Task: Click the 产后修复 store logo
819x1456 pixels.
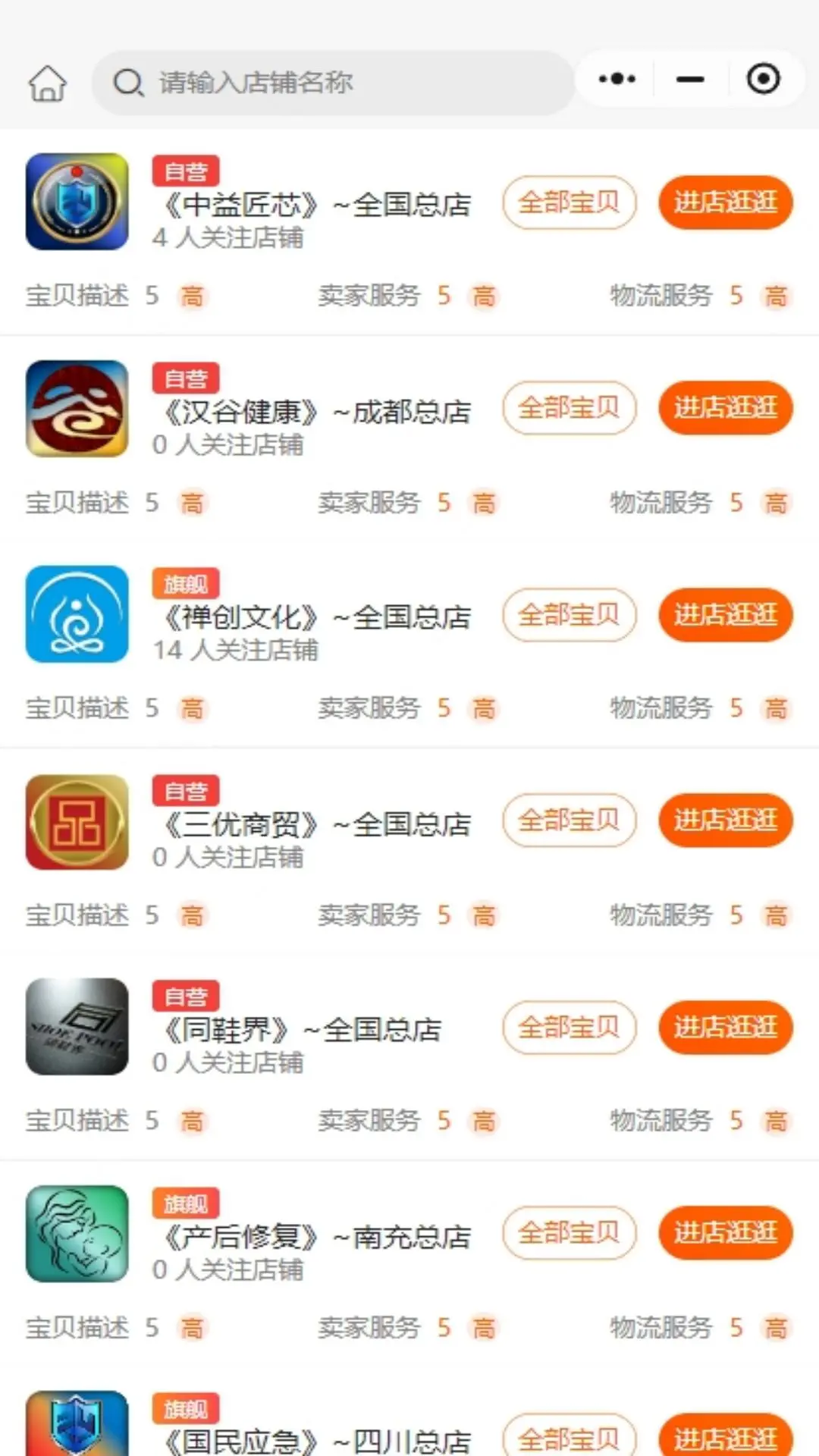Action: (x=76, y=1233)
